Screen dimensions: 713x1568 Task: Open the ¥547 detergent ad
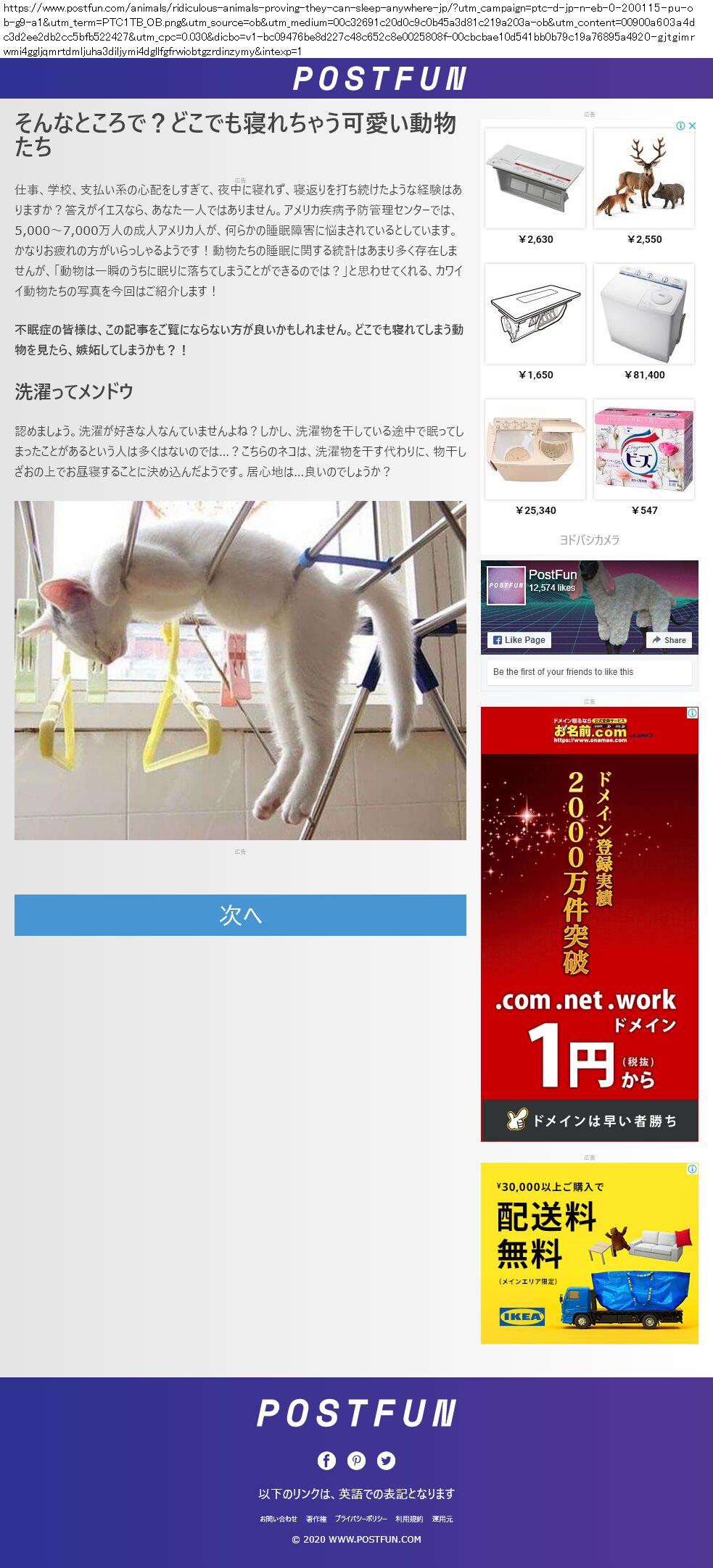[x=644, y=458]
